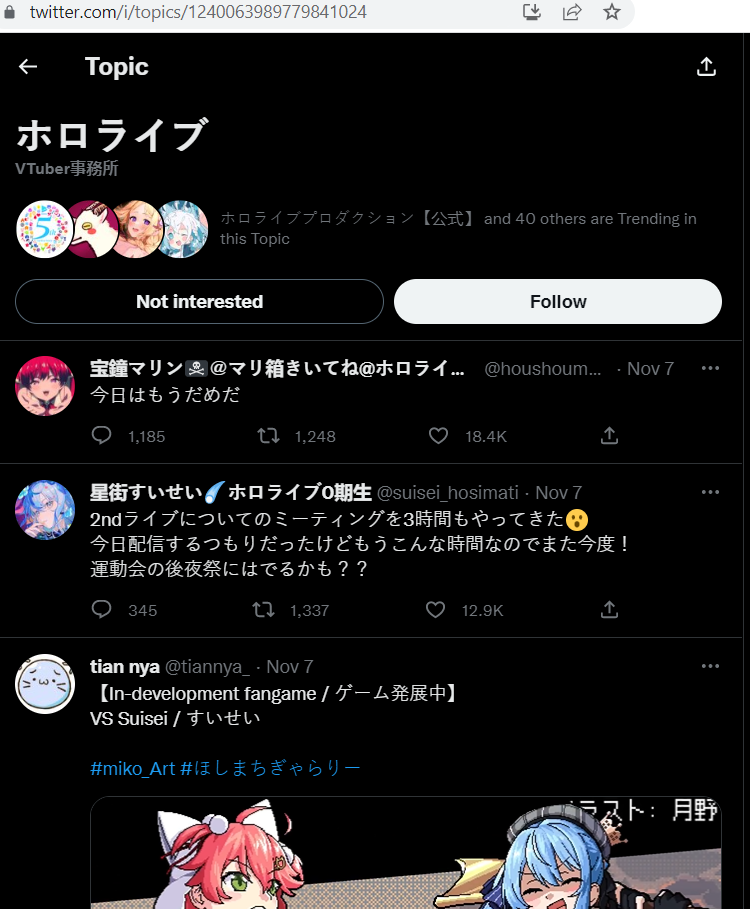Share 宝鐘マリン's tweet
This screenshot has height=909, width=750.
click(609, 436)
